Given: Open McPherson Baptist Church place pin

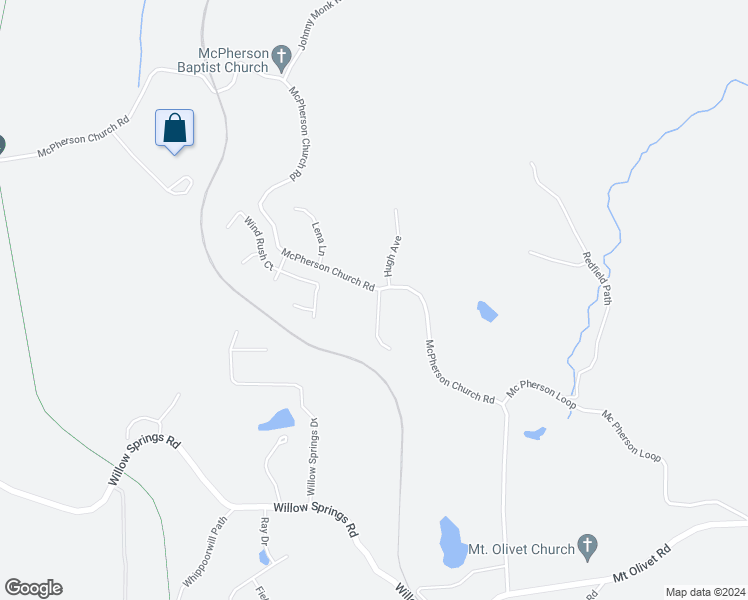Looking at the screenshot, I should (x=282, y=58).
